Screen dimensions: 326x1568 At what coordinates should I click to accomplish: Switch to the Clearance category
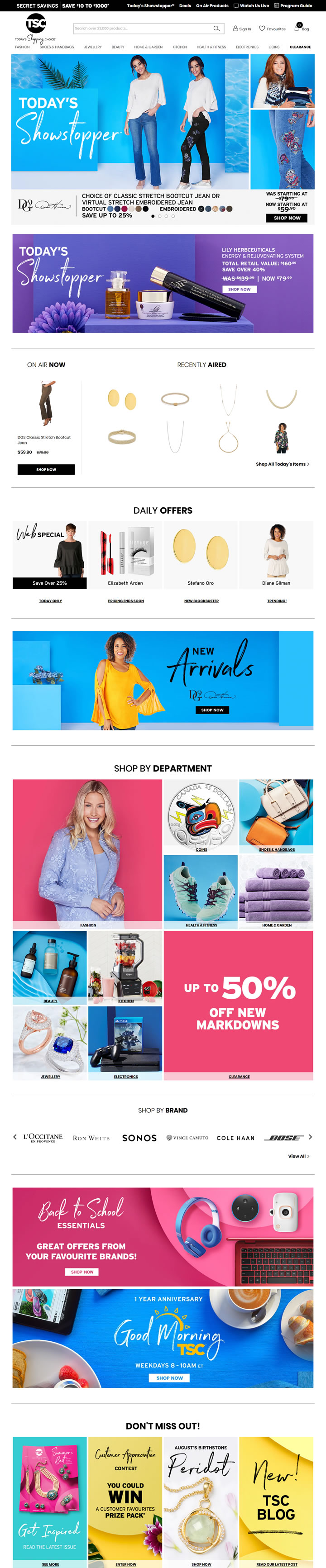(x=300, y=47)
